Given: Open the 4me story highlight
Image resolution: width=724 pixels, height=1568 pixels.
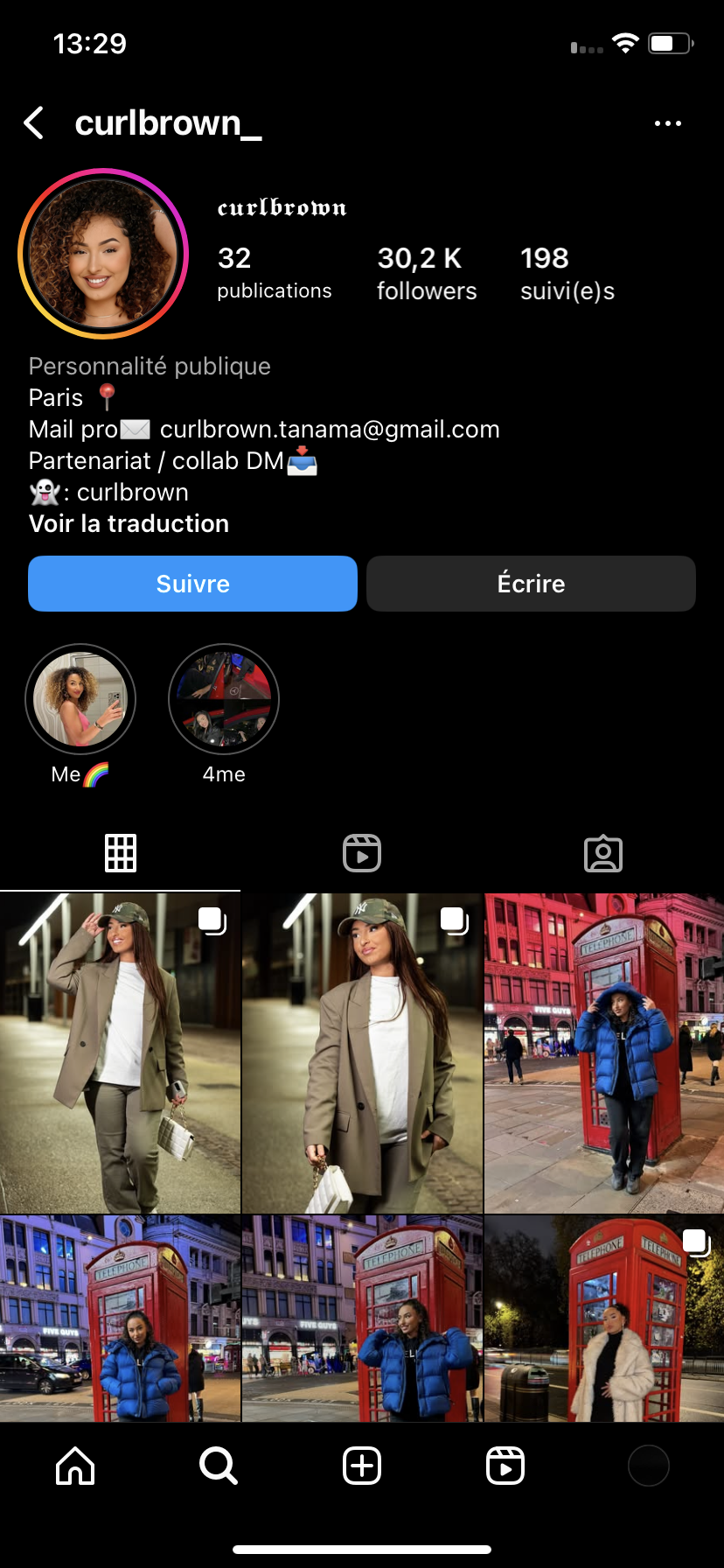Looking at the screenshot, I should [224, 698].
